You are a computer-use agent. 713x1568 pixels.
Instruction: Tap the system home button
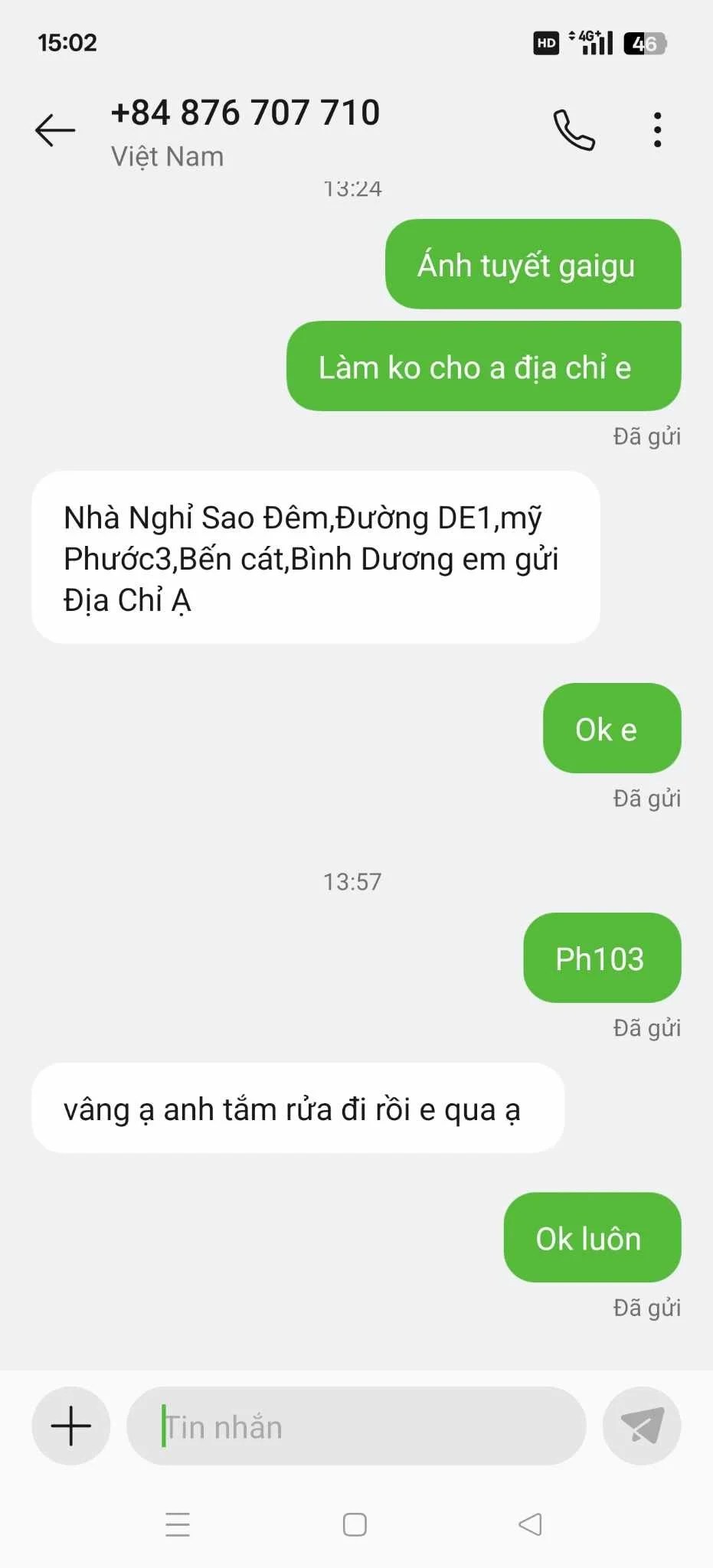tap(355, 1524)
